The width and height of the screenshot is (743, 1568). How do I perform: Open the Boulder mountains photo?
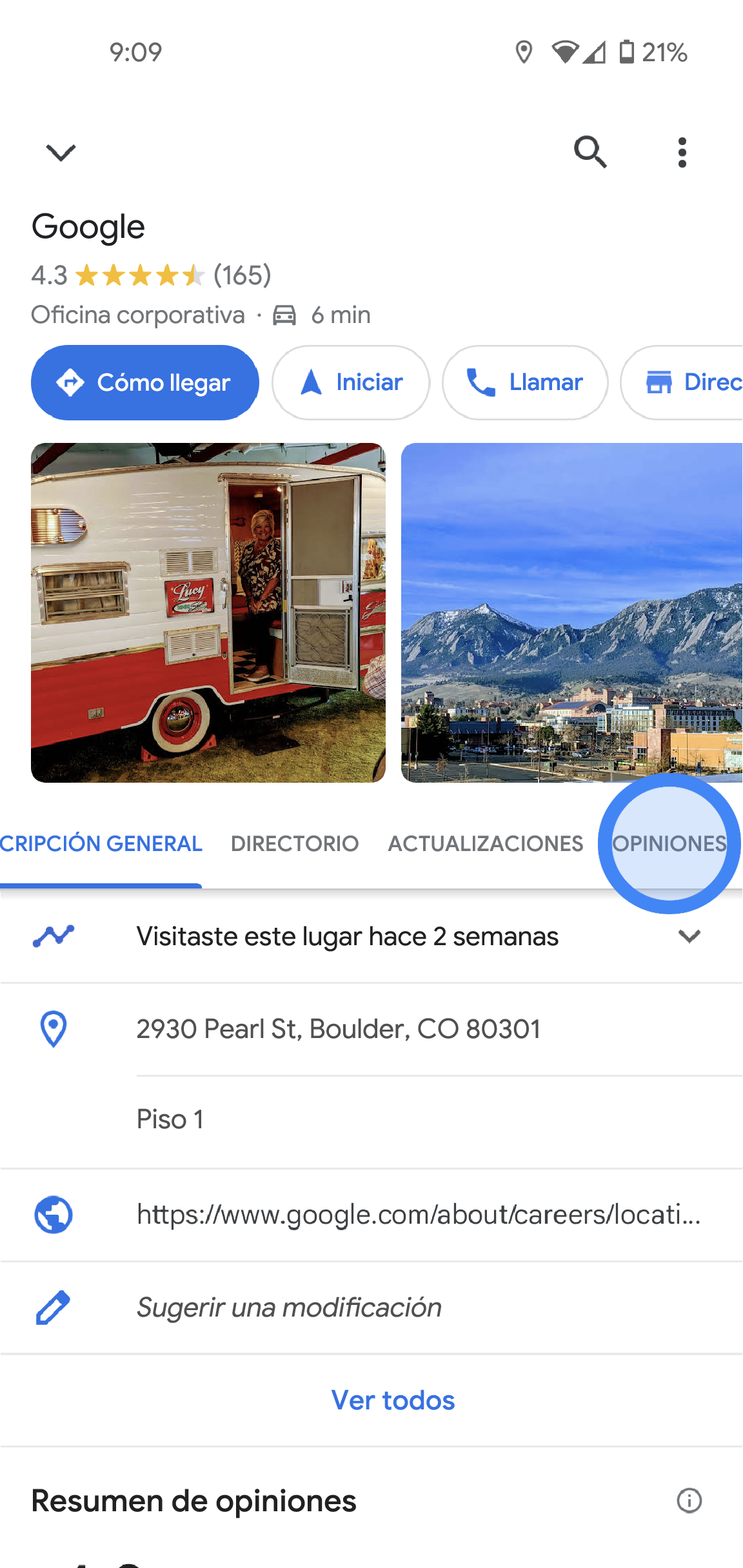571,612
